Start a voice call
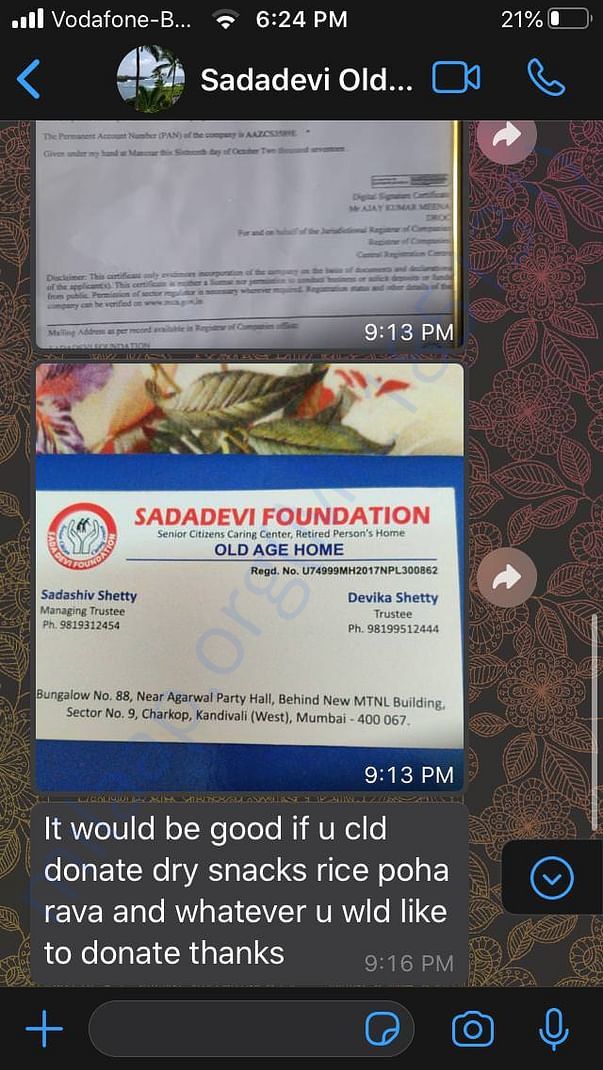Image resolution: width=603 pixels, height=1070 pixels. point(544,78)
